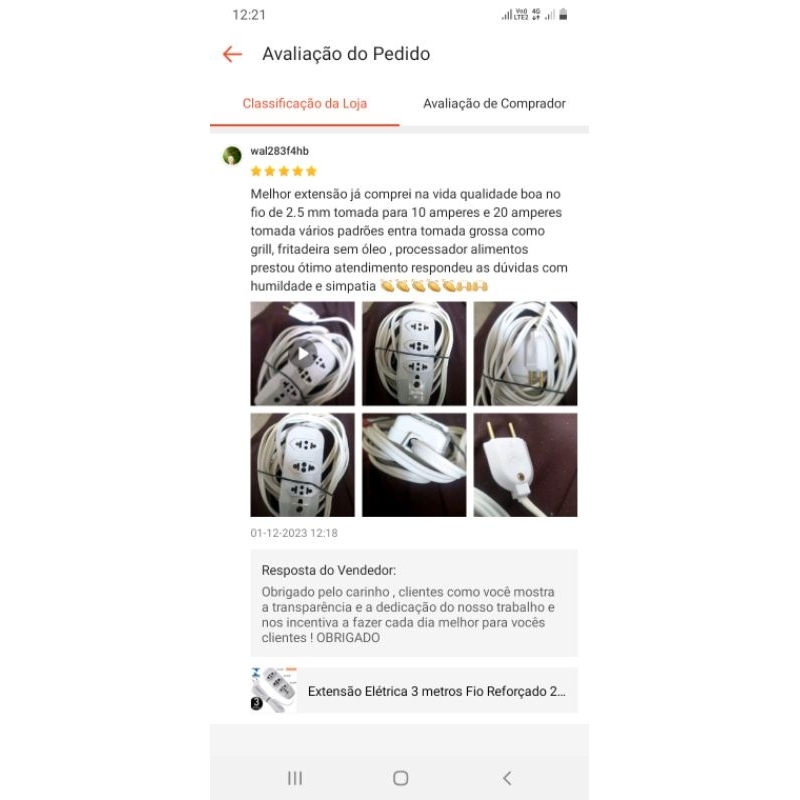Go back using the red arrow
The image size is (800, 800).
[232, 54]
